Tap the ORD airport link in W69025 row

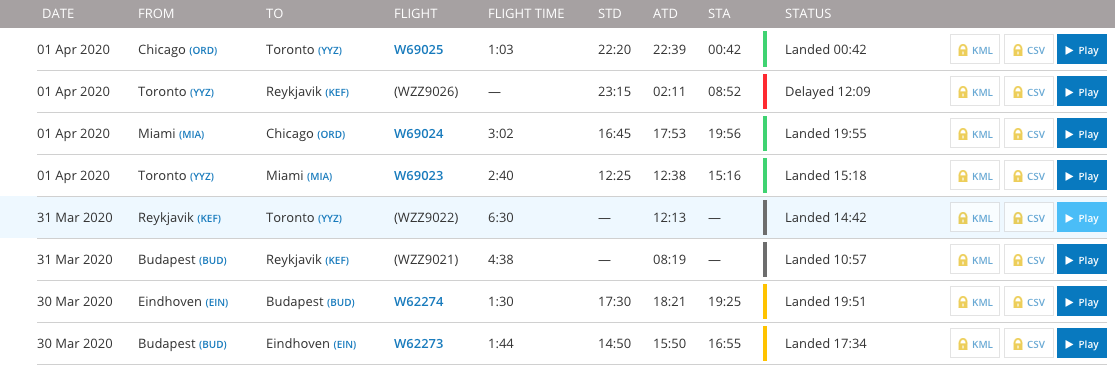tap(203, 50)
